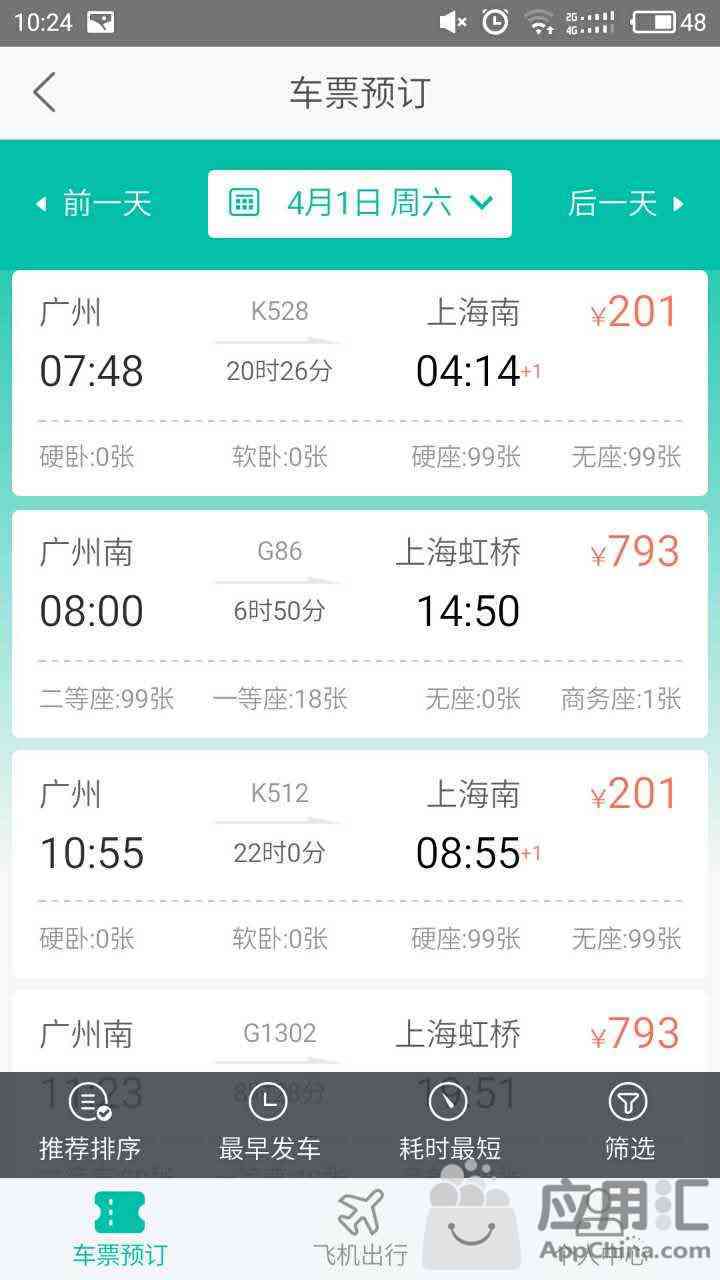Switch to the 车票预订 tab
The width and height of the screenshot is (720, 1280).
click(120, 1229)
